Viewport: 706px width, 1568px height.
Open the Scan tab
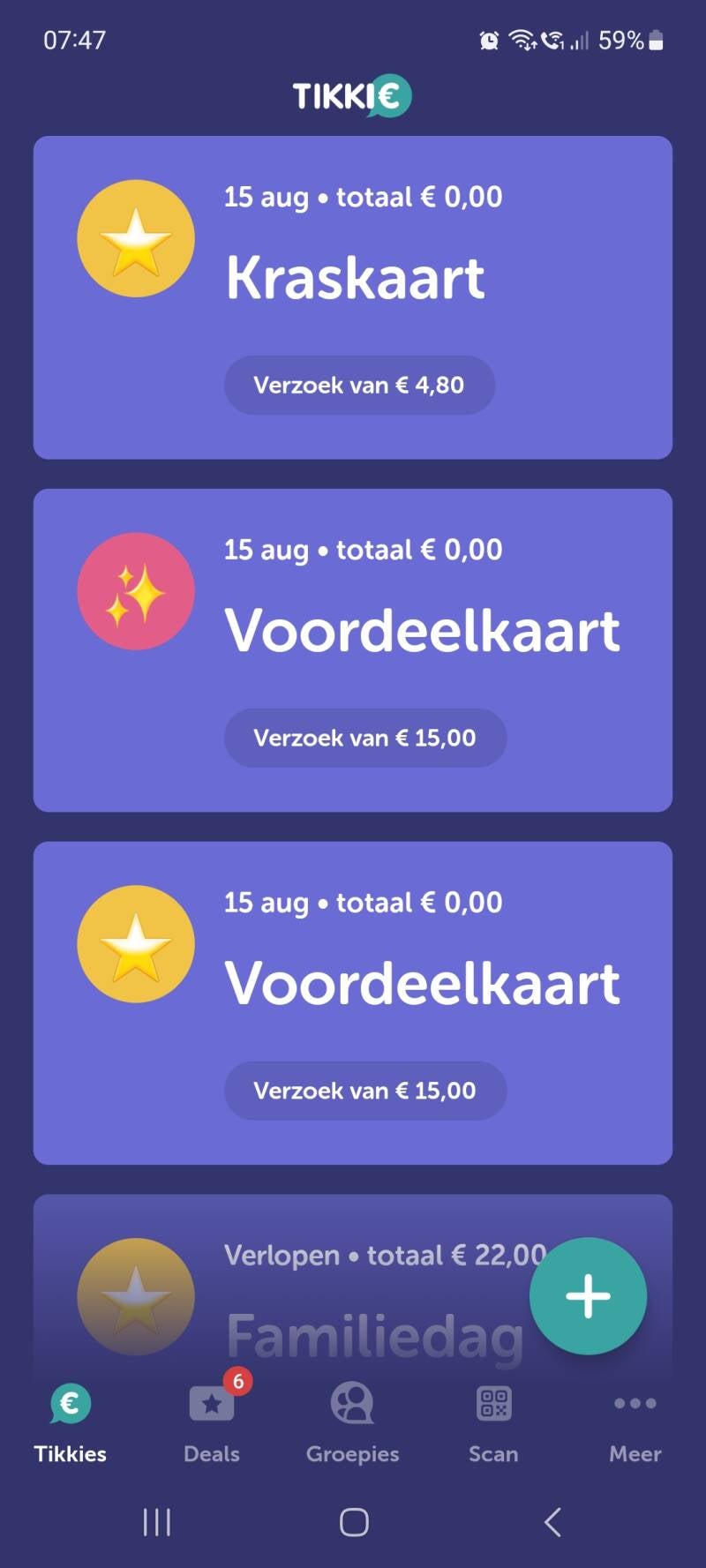point(493,1421)
